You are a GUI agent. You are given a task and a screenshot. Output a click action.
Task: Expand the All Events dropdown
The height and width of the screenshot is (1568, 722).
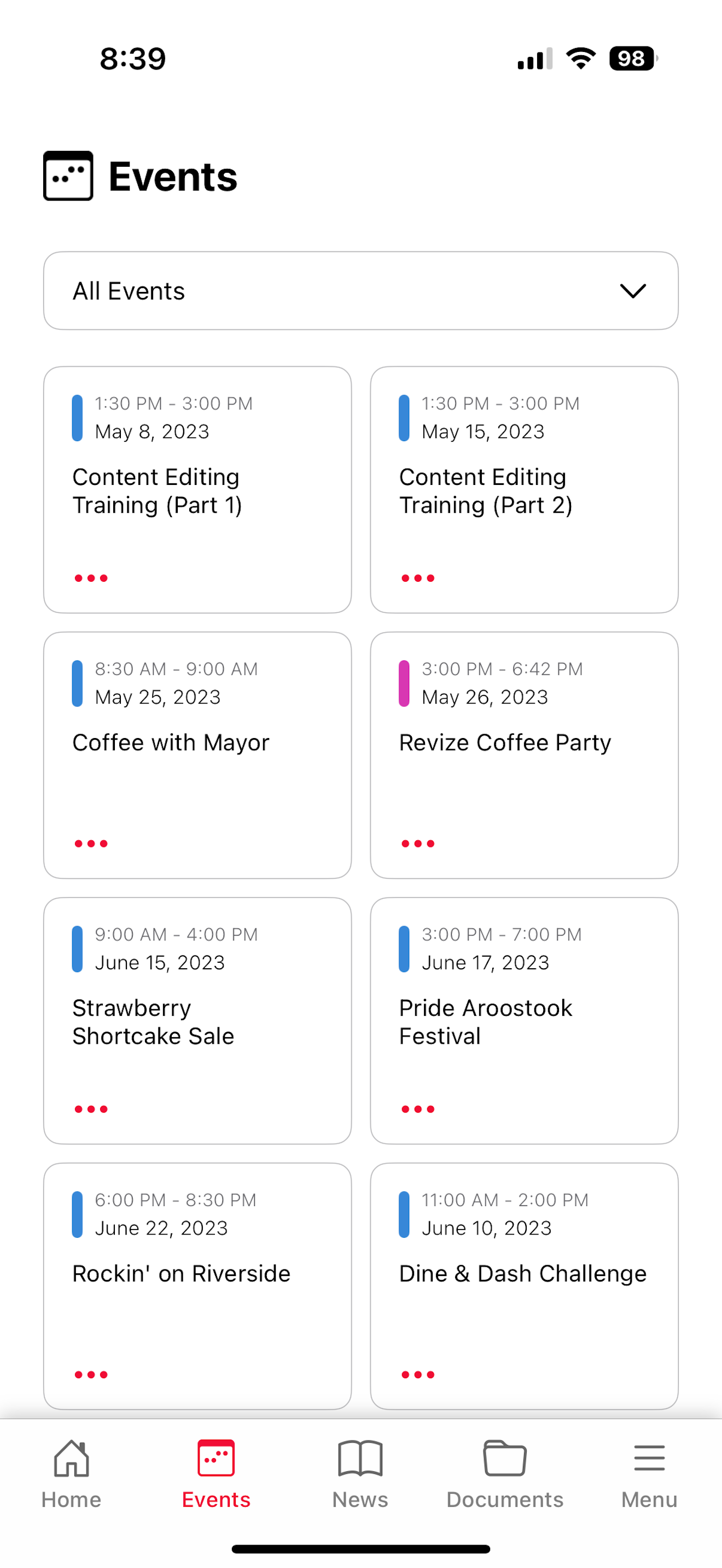361,291
